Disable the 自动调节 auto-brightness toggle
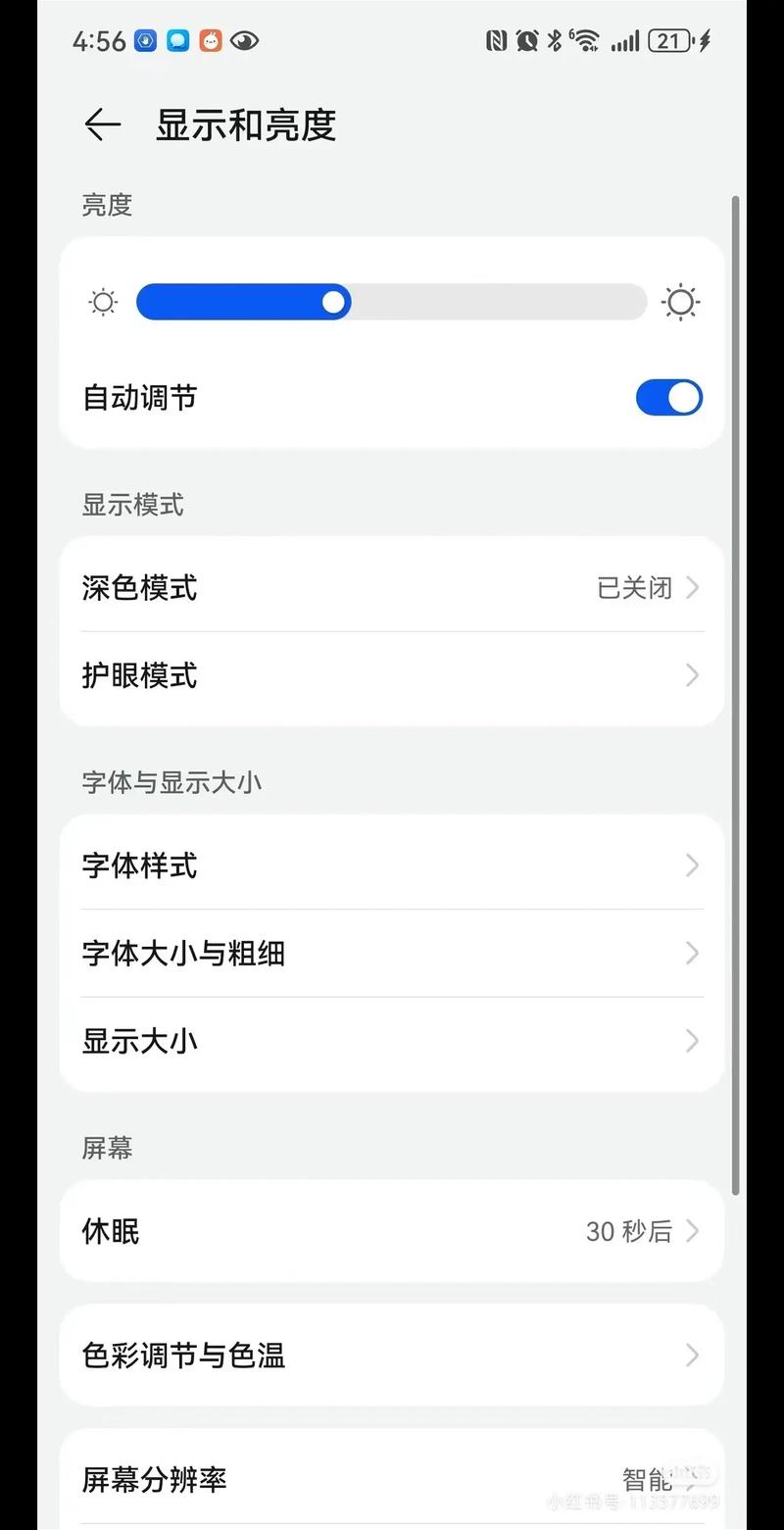The height and width of the screenshot is (1530, 784). 668,398
